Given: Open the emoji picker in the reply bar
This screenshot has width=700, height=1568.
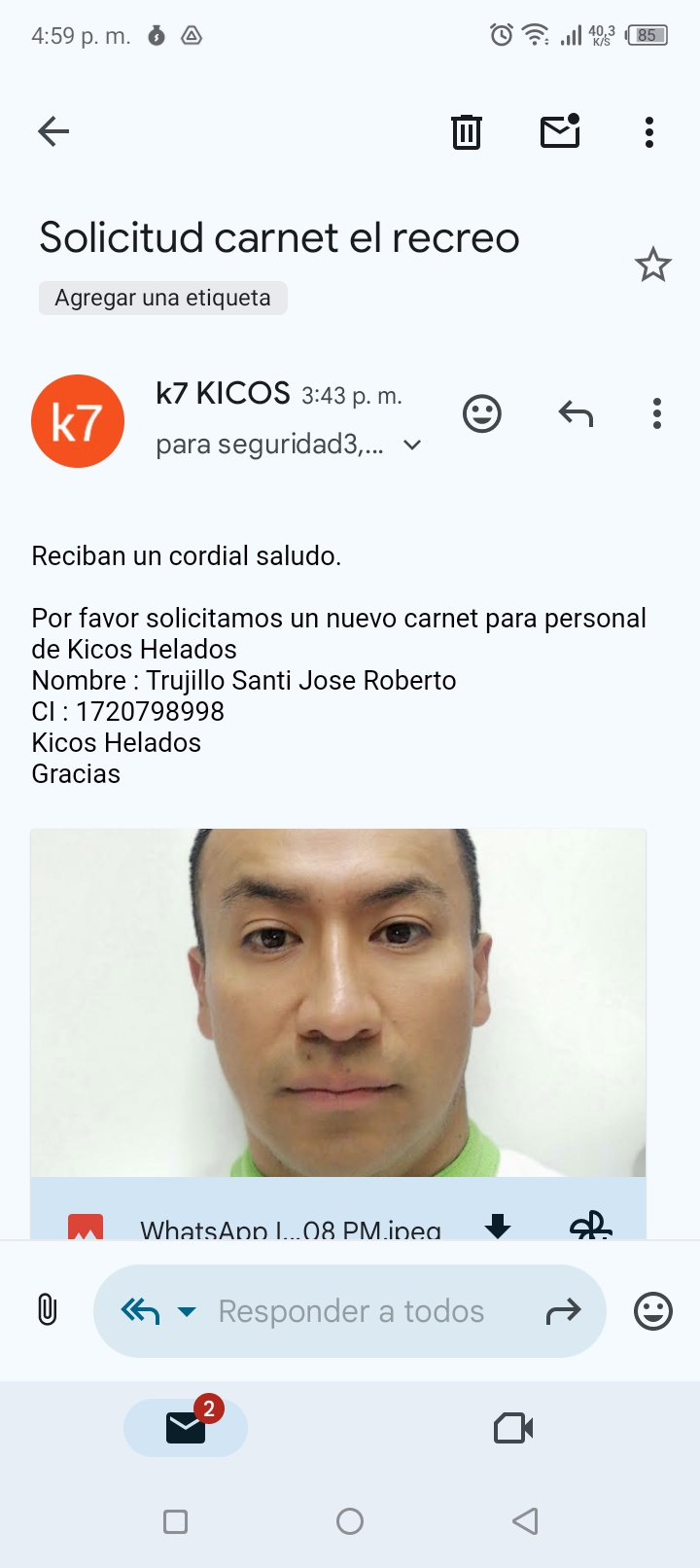Looking at the screenshot, I should 653,1311.
